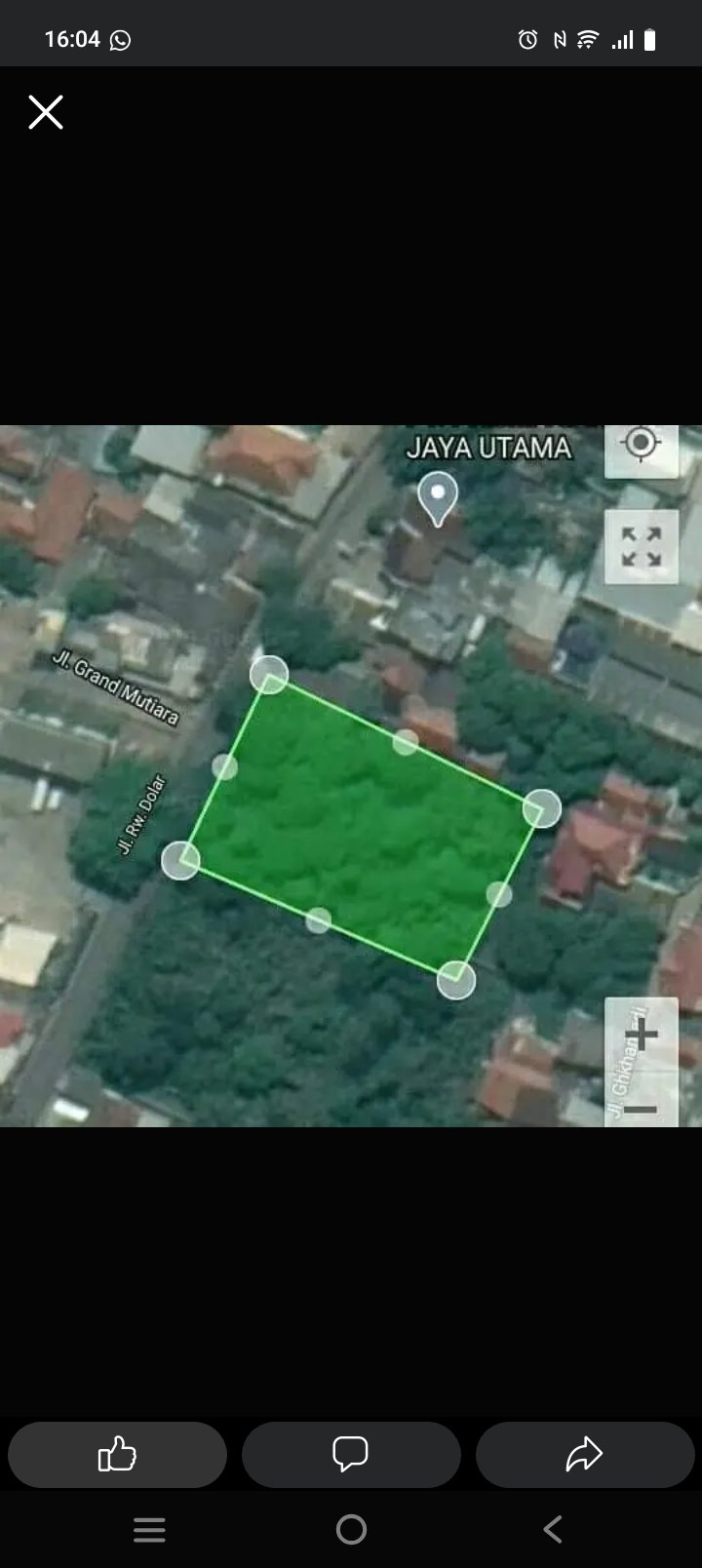
Task: Tap the zoom-in plus icon on map
Action: 641,1036
